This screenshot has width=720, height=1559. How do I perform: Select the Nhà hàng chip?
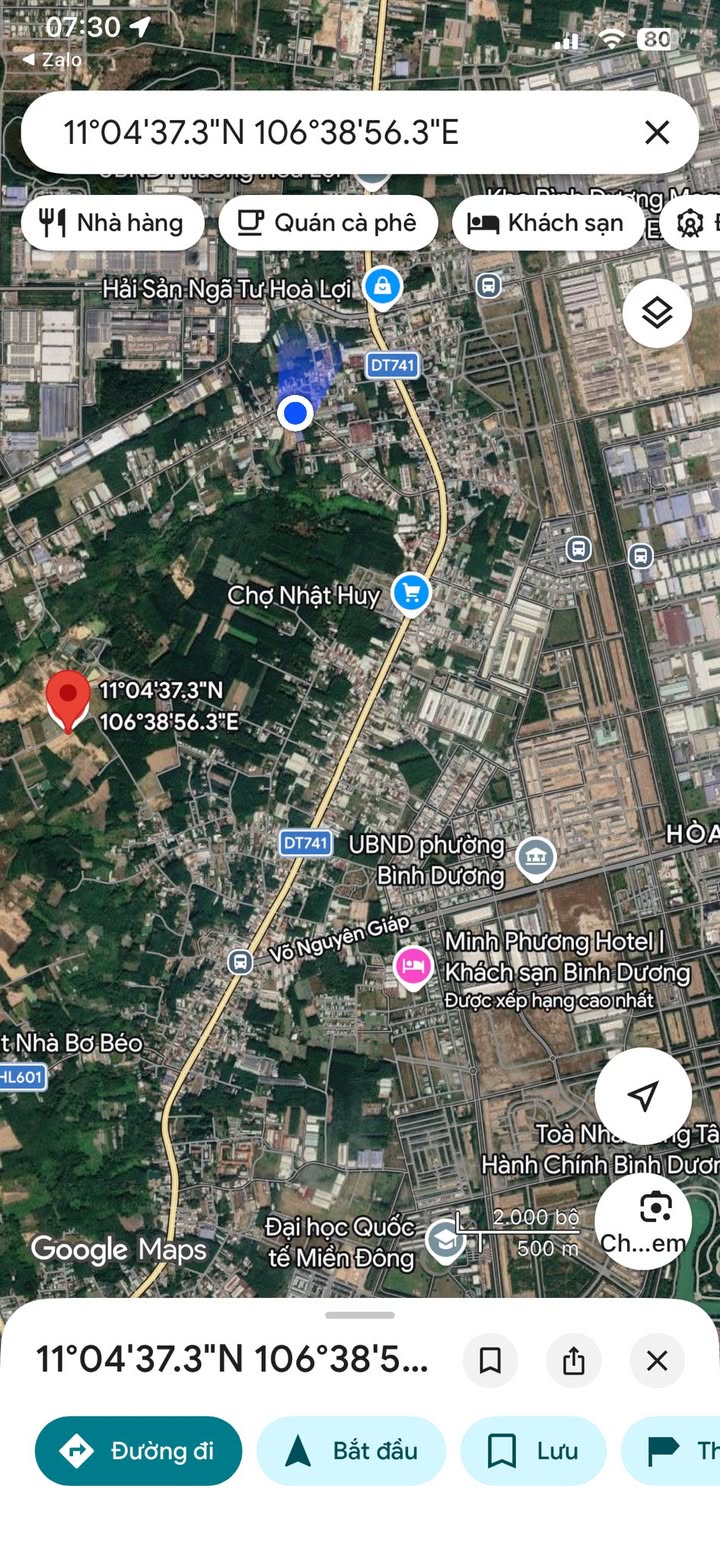[x=112, y=222]
